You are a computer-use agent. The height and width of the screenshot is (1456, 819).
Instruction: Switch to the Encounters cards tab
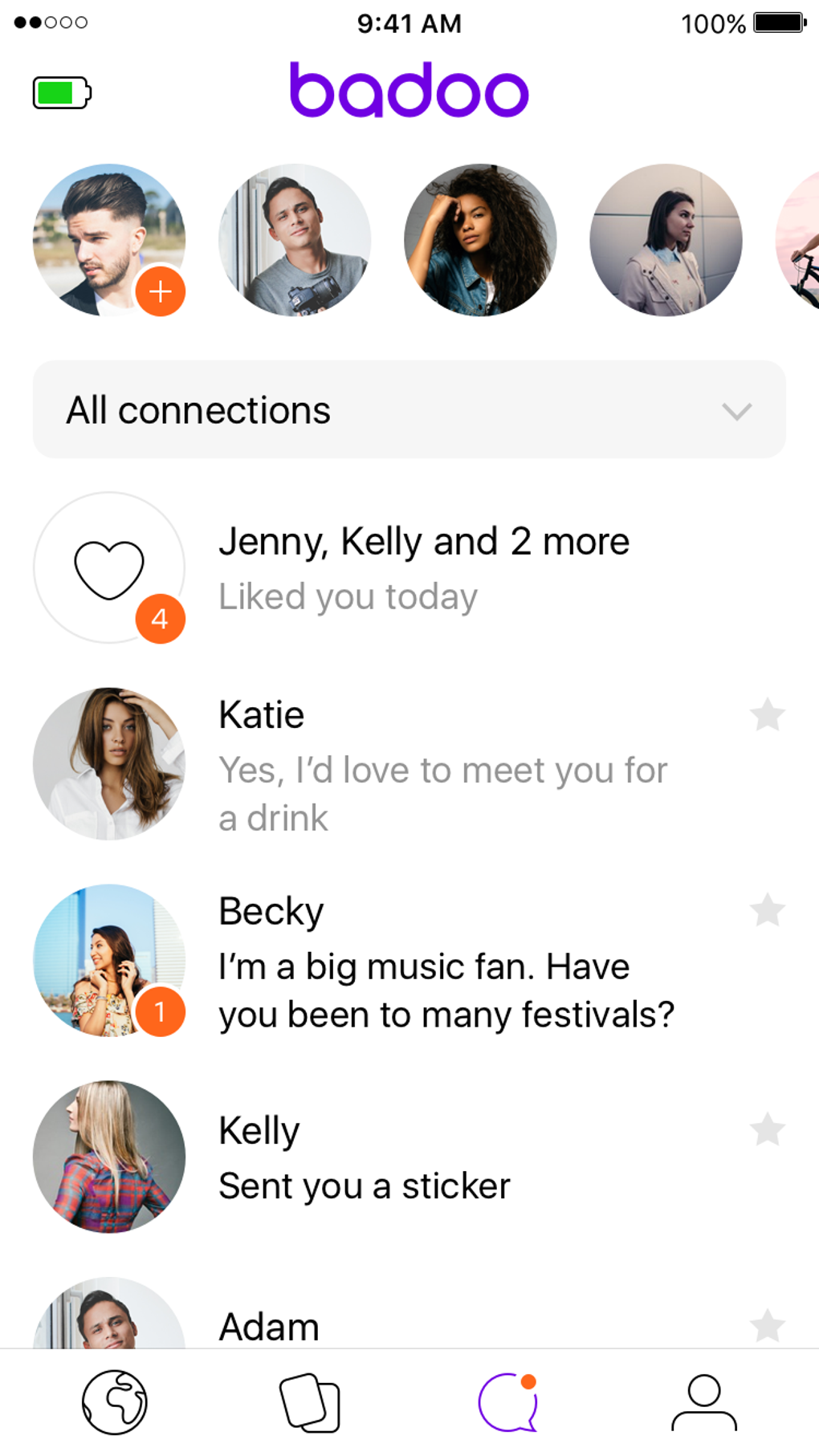pyautogui.click(x=310, y=1402)
